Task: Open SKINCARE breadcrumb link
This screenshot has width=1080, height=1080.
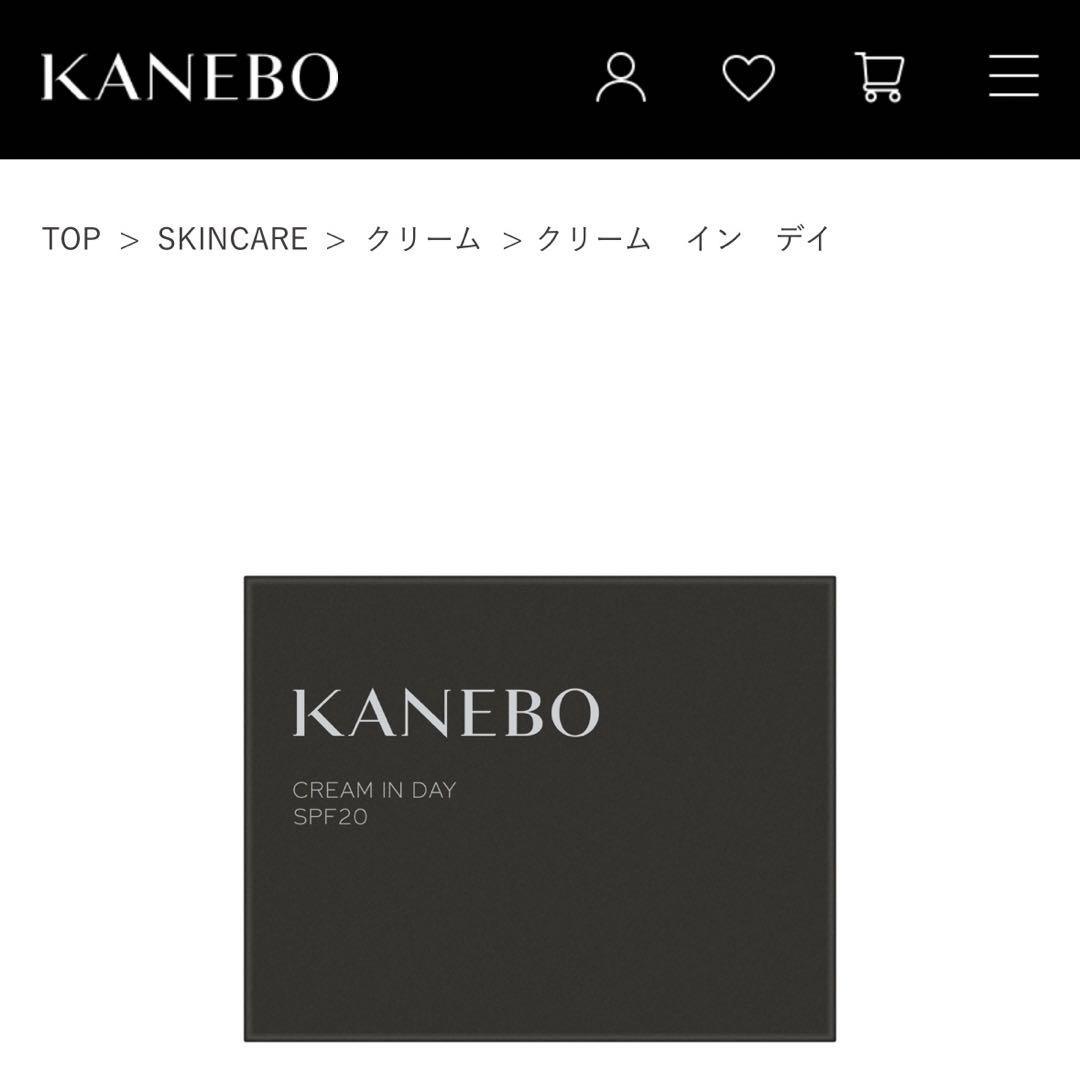Action: point(232,239)
